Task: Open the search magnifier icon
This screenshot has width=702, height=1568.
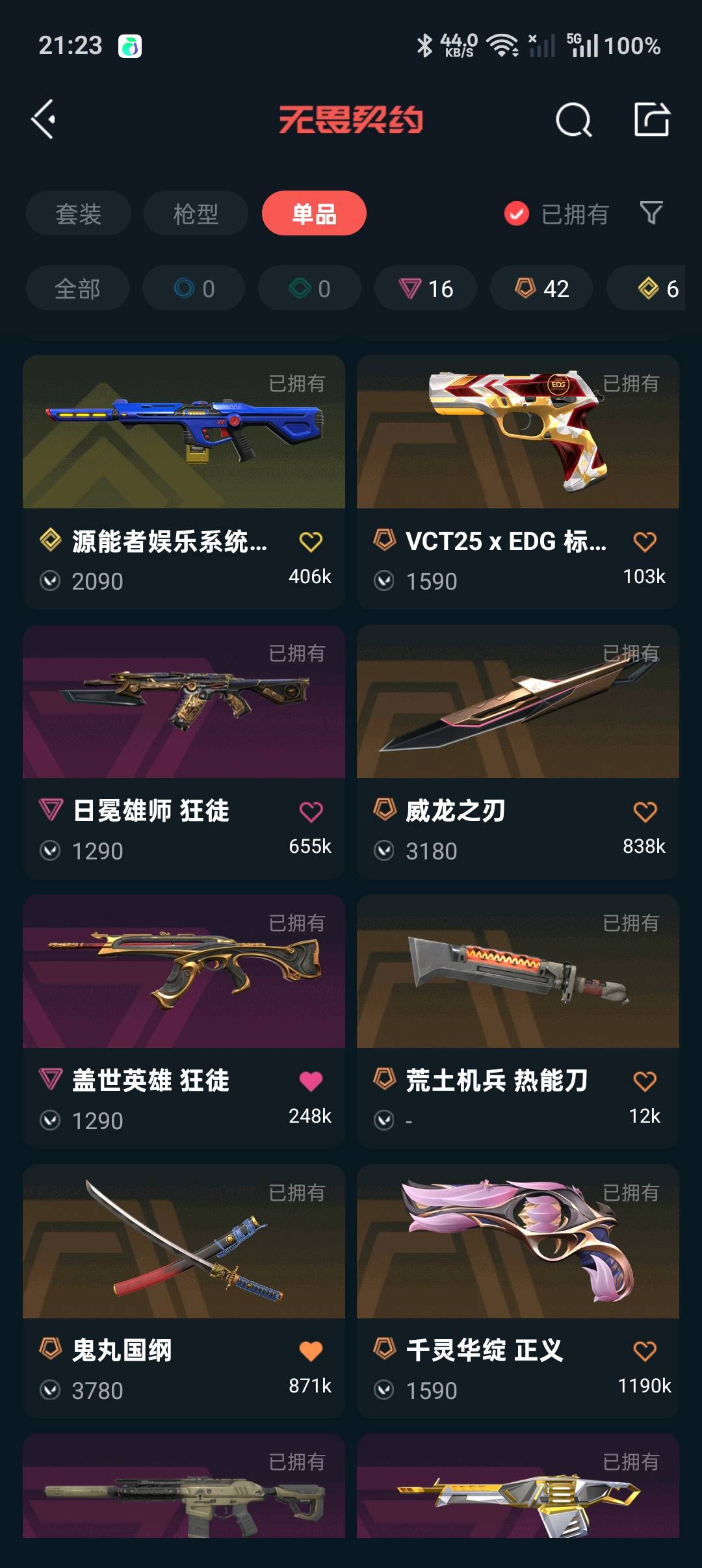Action: [x=573, y=120]
